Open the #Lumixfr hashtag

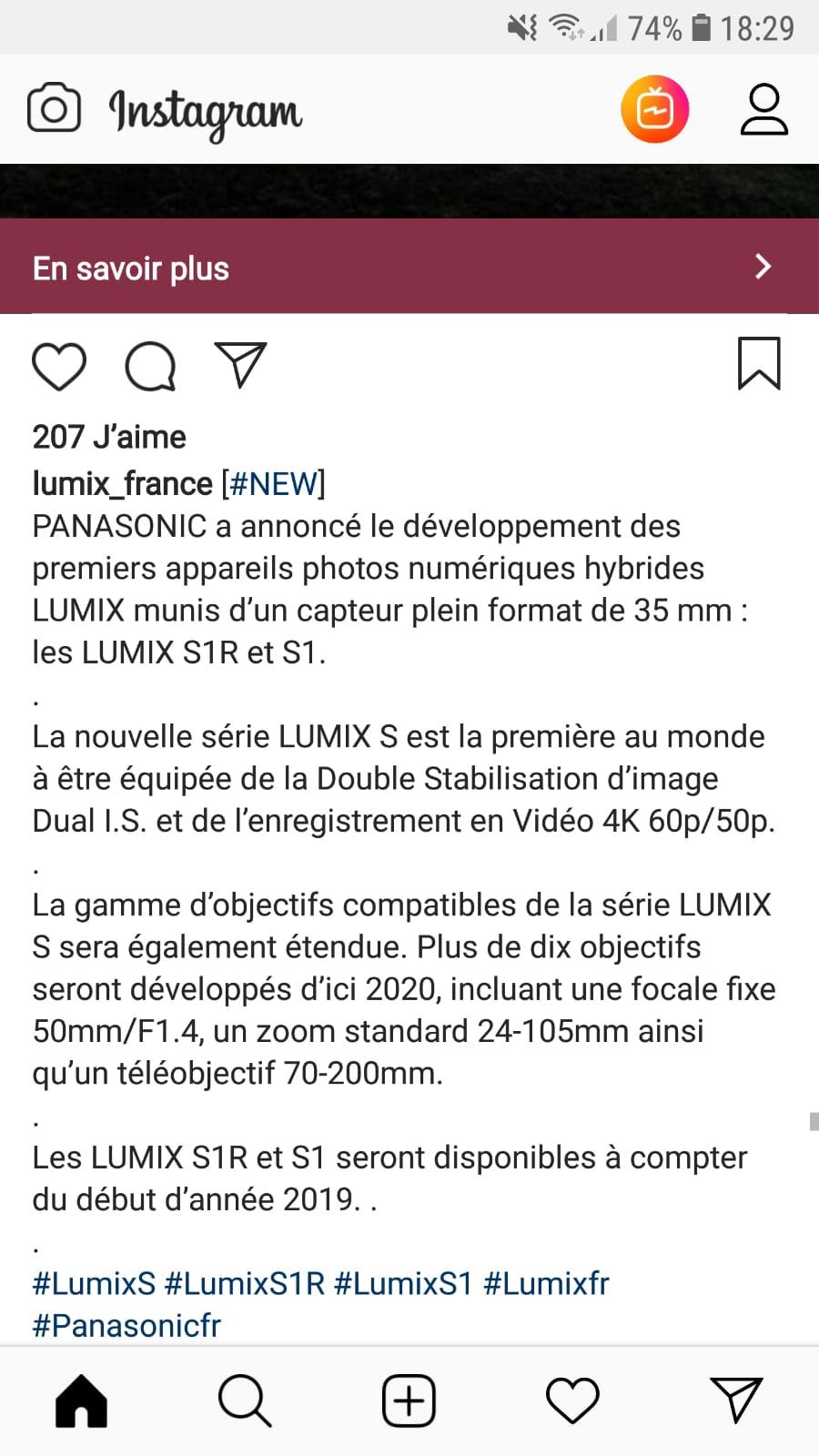546,1283
